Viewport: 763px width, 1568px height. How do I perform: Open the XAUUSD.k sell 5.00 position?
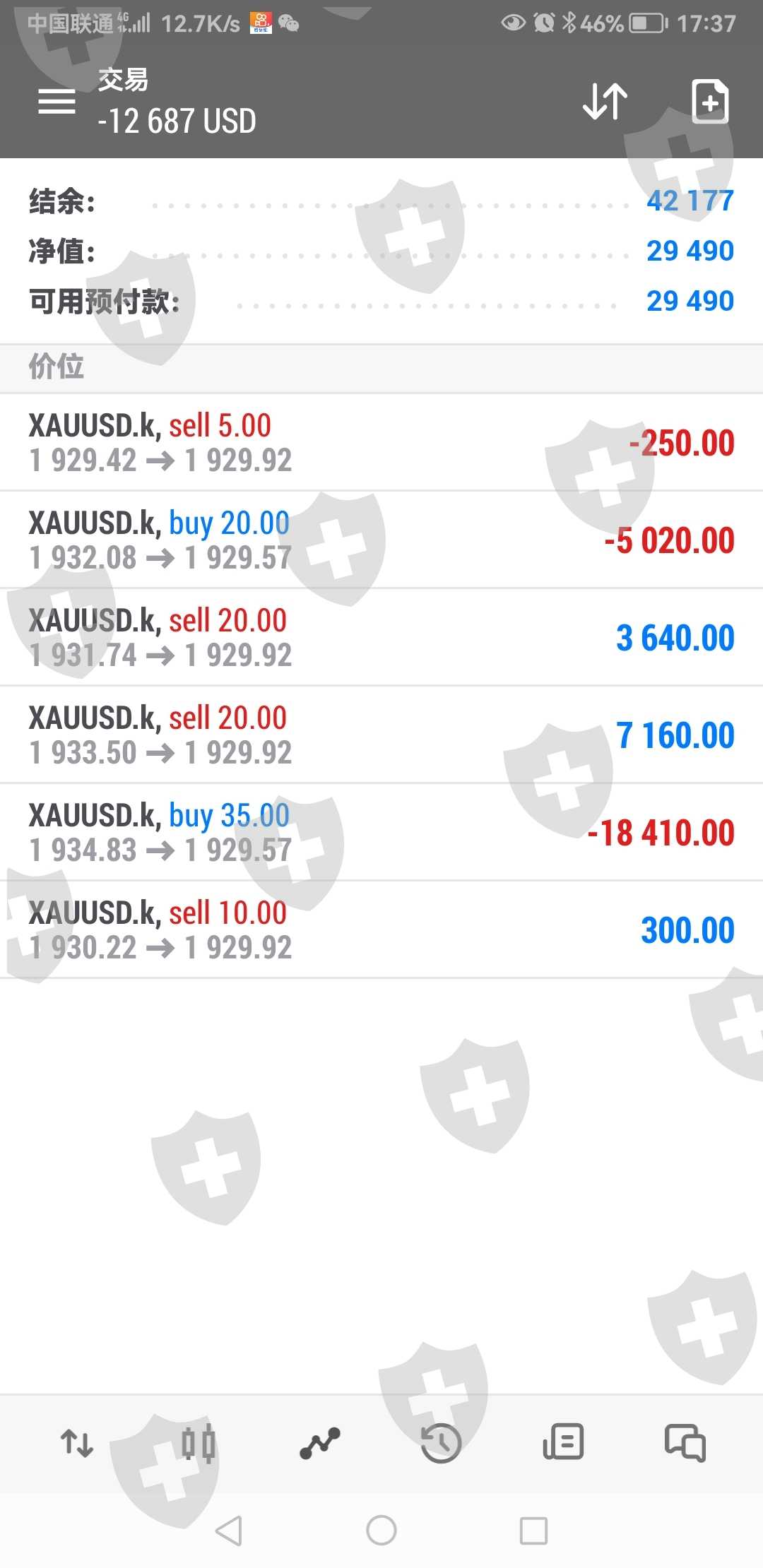[x=381, y=443]
